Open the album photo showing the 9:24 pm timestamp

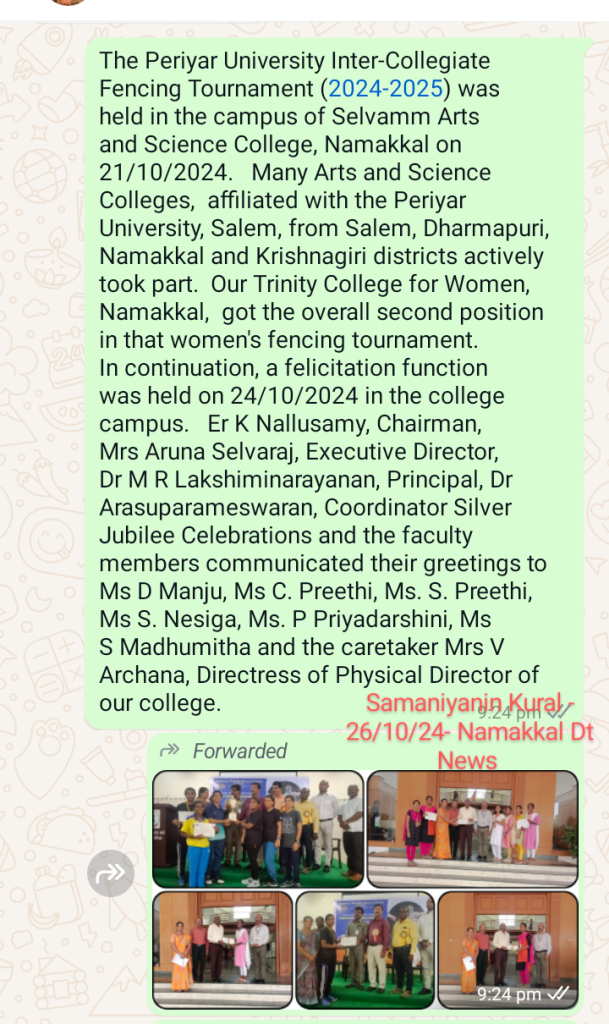tap(507, 950)
